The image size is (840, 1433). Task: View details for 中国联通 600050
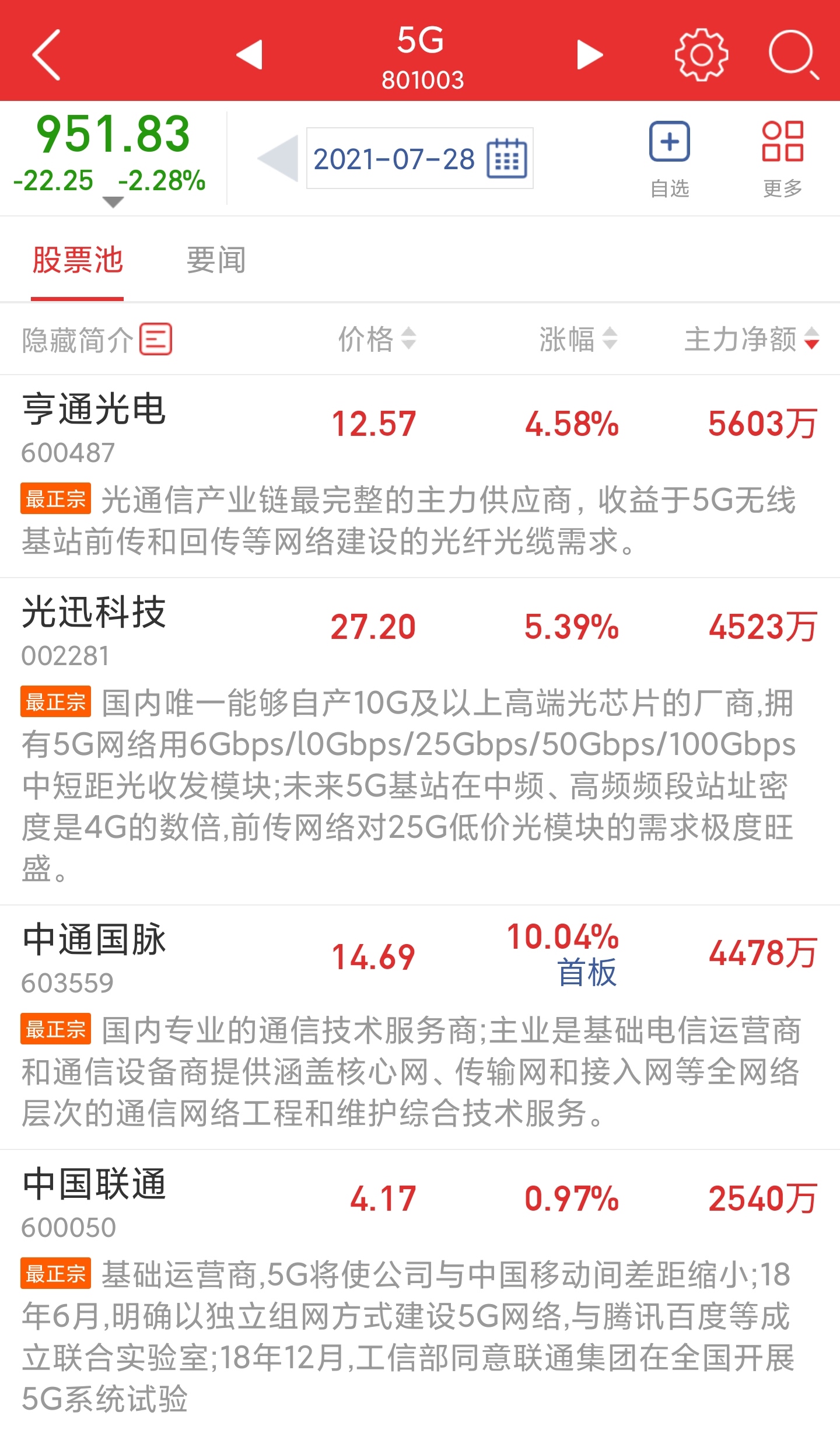pos(93,1201)
